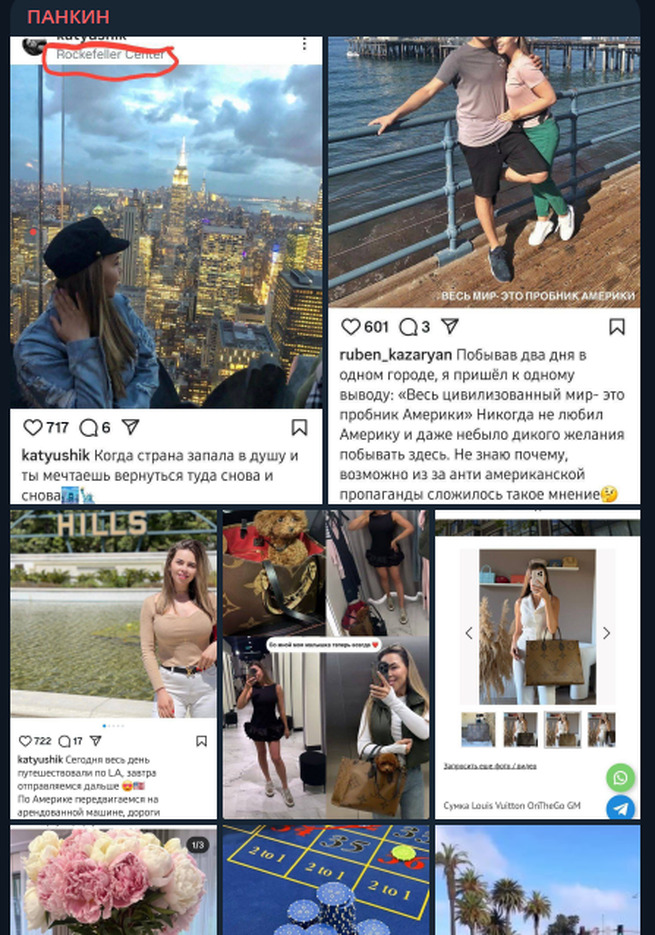The width and height of the screenshot is (655, 935).
Task: Open ПАНКИН sender profile
Action: pyautogui.click(x=68, y=17)
